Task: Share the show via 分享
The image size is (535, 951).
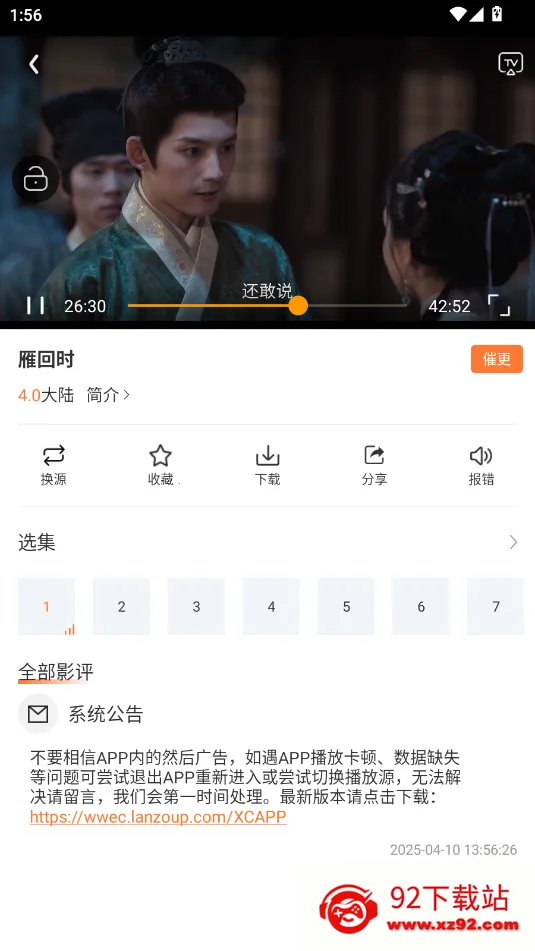Action: tap(374, 465)
